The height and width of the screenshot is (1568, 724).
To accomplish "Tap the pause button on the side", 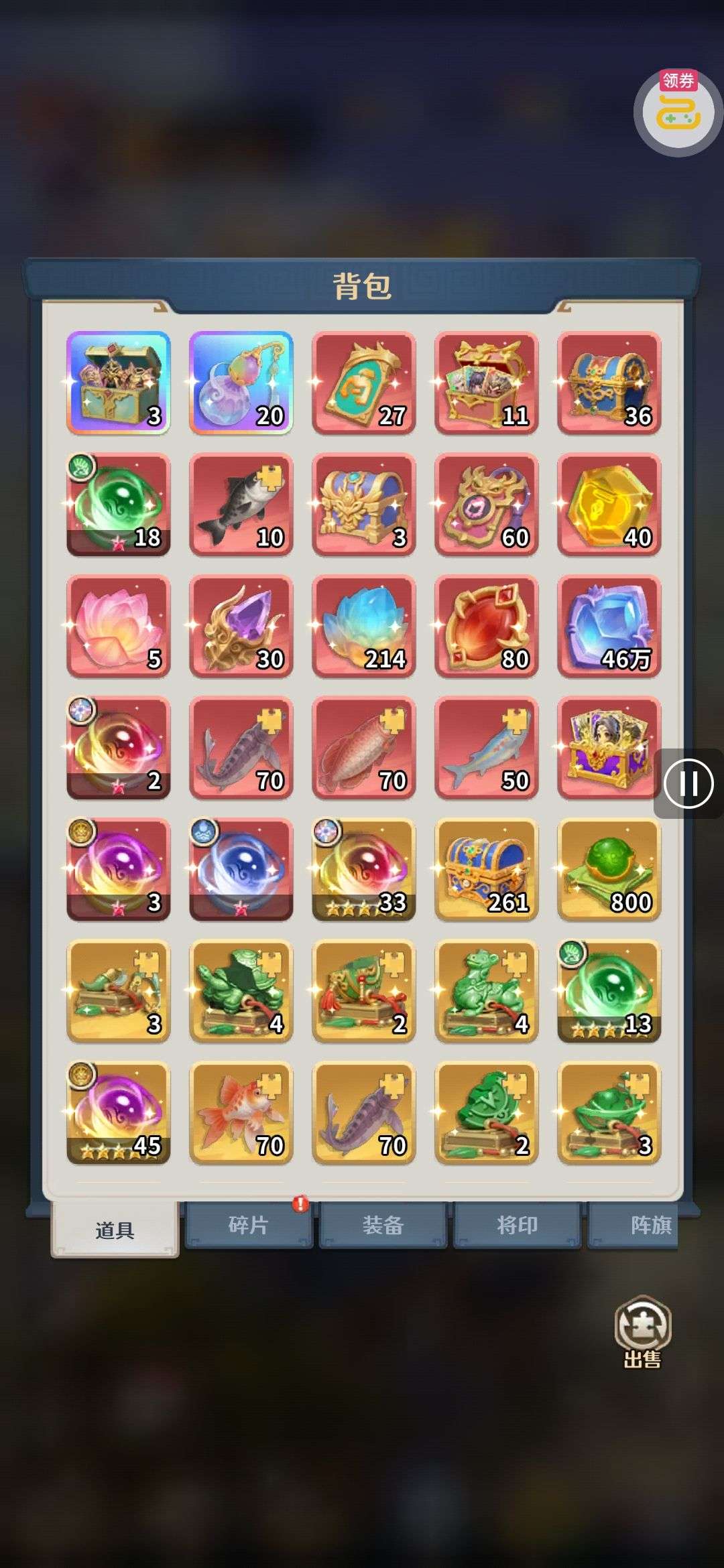I will 688,783.
